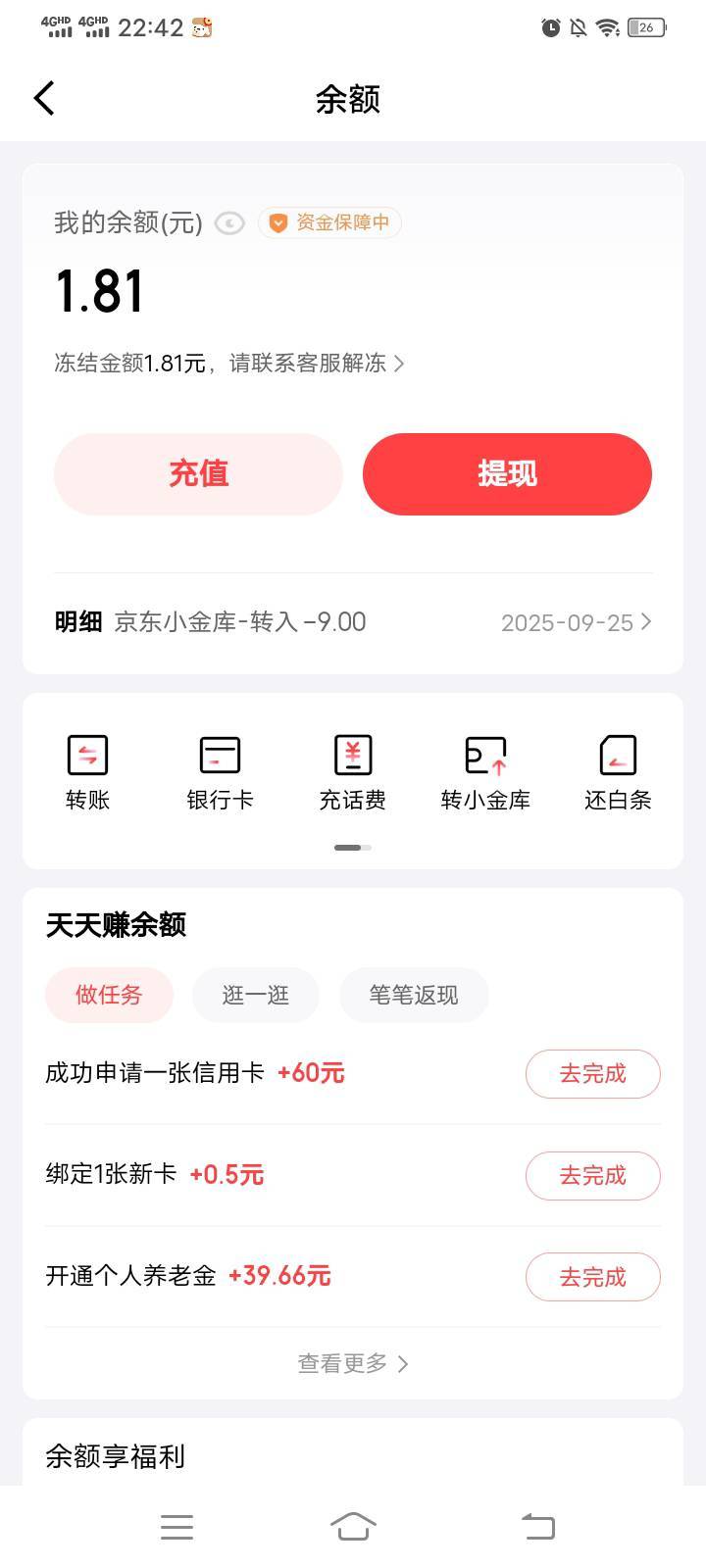Tap the 提现 withdraw button
This screenshot has height=1568, width=706.
[507, 474]
